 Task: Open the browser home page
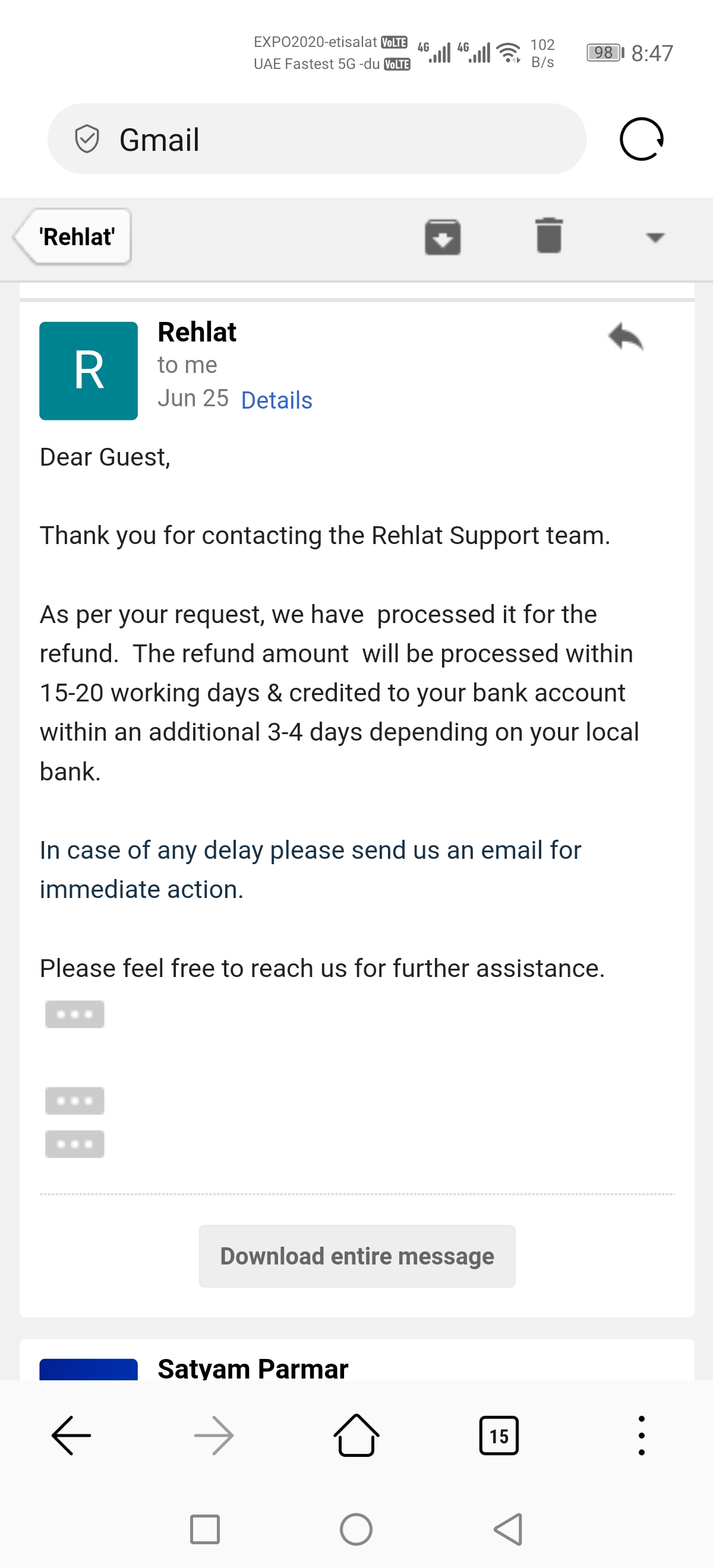coord(356,1436)
